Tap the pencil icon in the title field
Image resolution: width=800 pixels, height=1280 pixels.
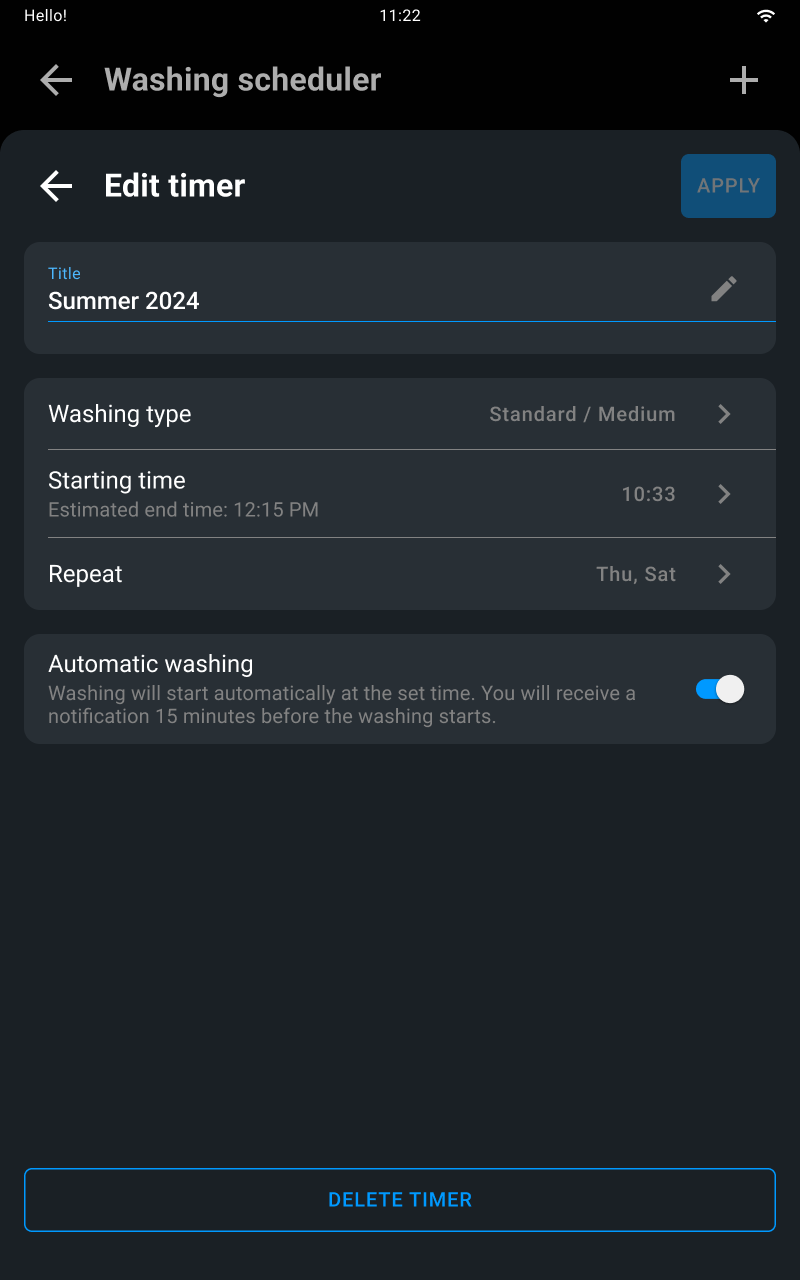point(724,289)
